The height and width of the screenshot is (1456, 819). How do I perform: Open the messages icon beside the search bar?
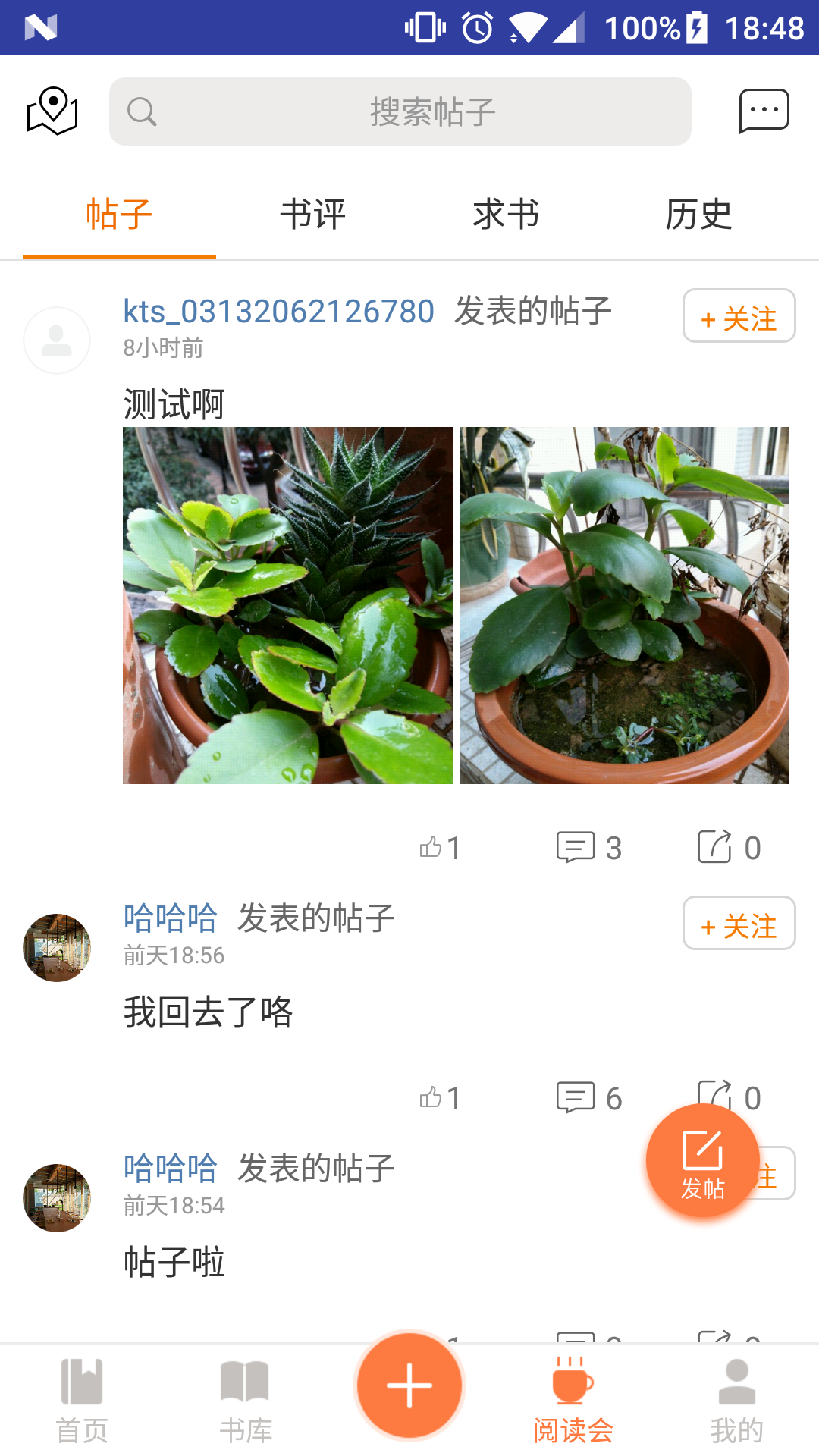(764, 111)
